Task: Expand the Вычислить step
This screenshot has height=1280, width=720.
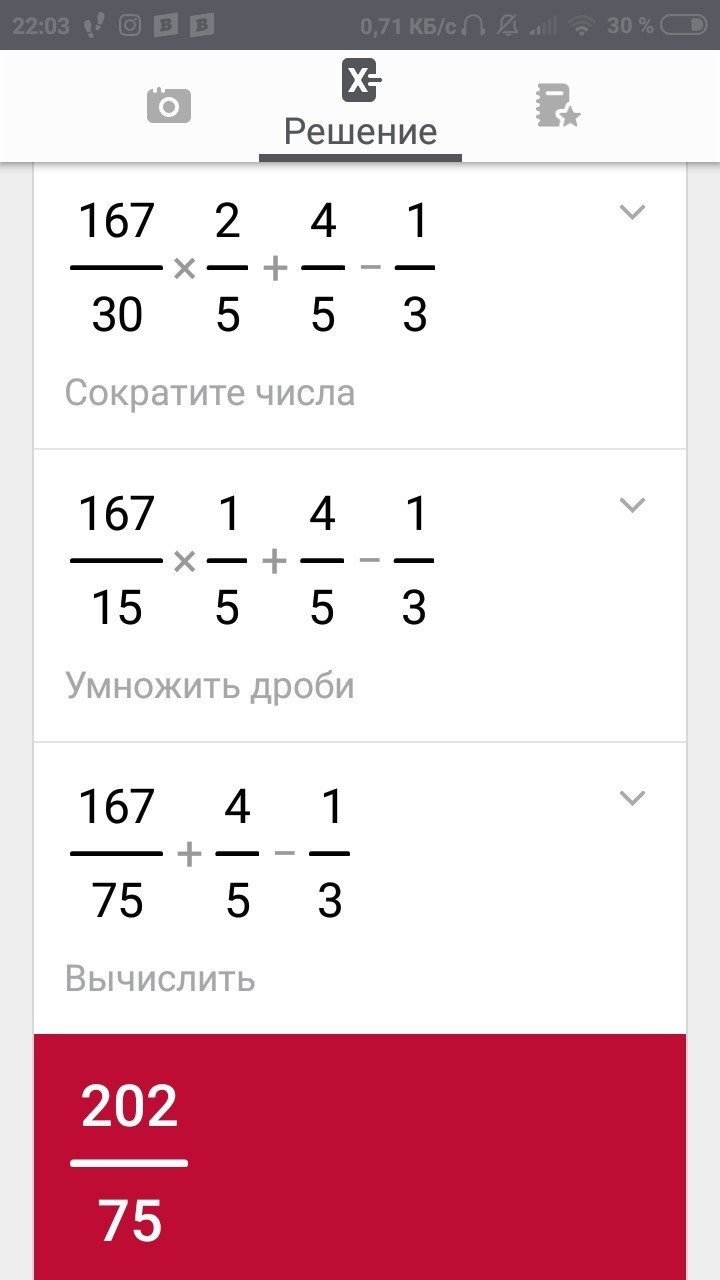Action: click(632, 798)
